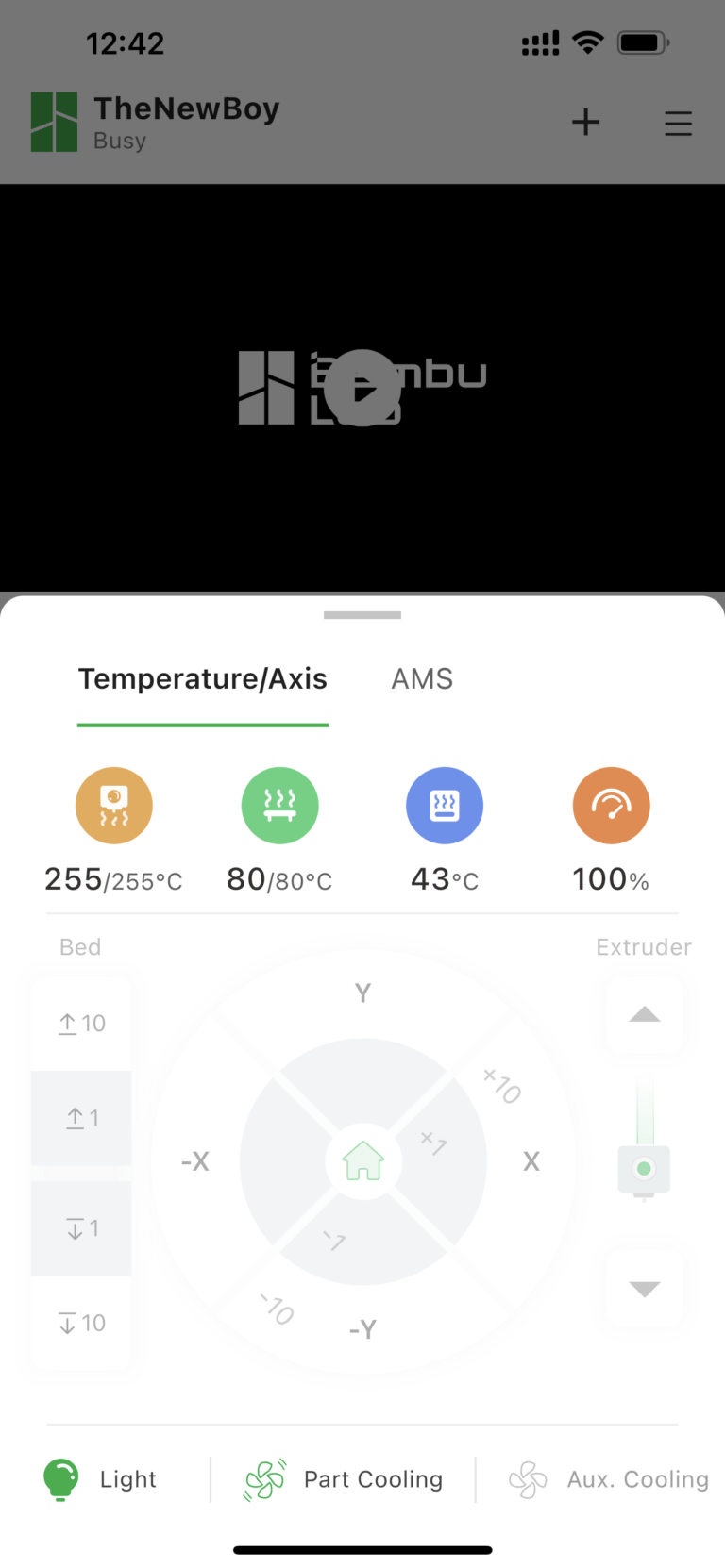Toggle the Aux. Cooling fan
This screenshot has width=725, height=1568.
[x=609, y=1479]
